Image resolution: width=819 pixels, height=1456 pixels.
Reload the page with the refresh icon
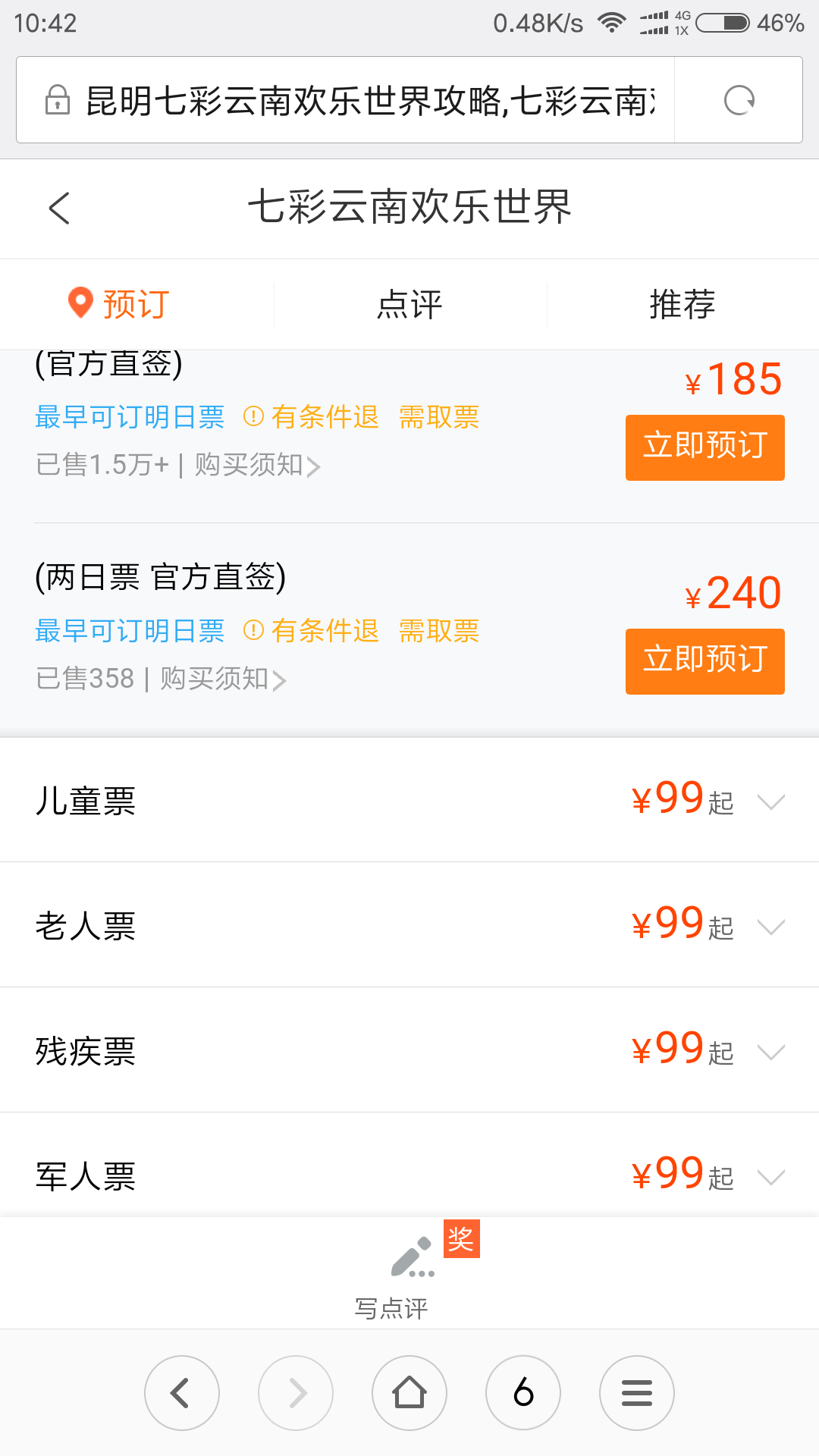[739, 100]
